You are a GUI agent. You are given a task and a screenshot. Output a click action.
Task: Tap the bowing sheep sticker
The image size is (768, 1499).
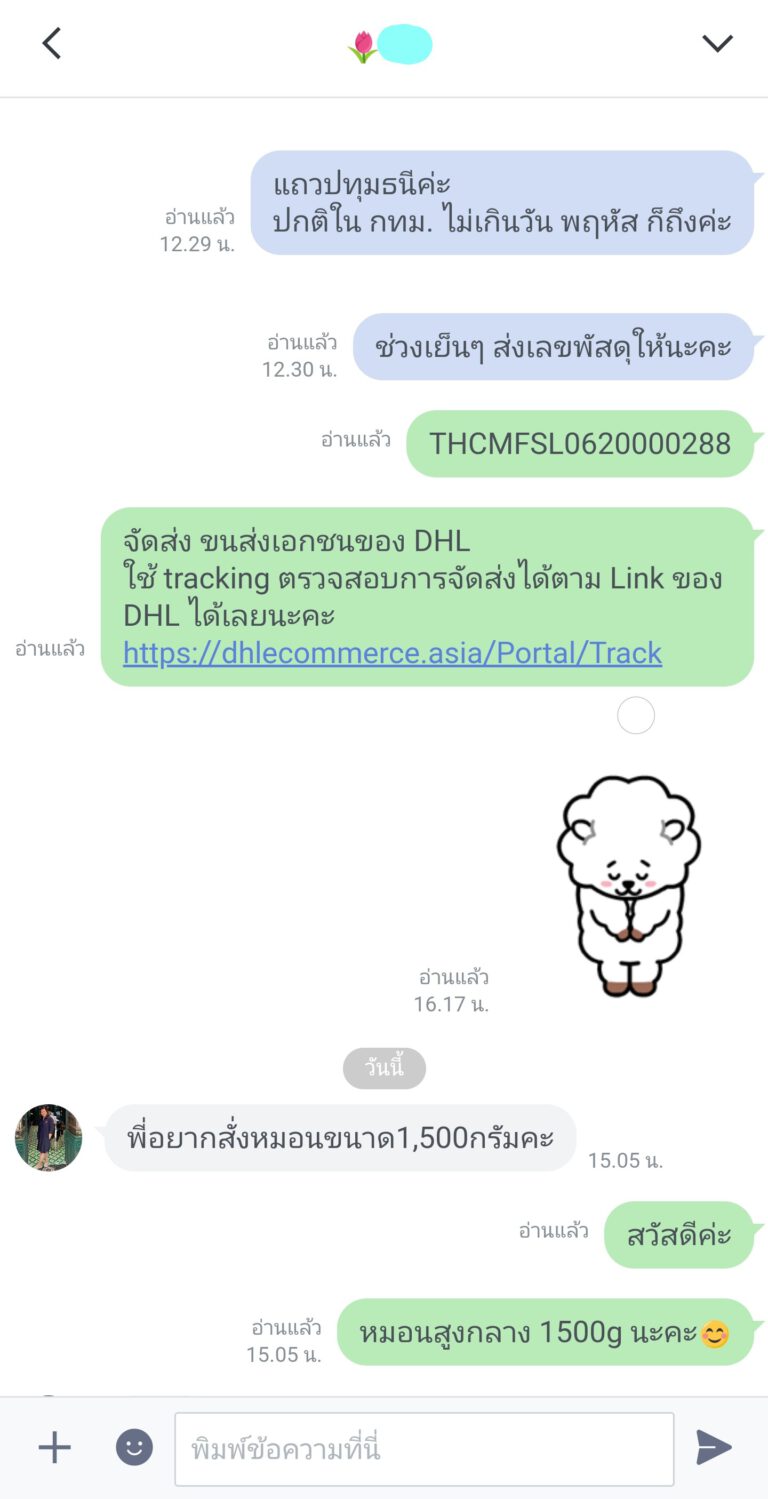pyautogui.click(x=627, y=884)
